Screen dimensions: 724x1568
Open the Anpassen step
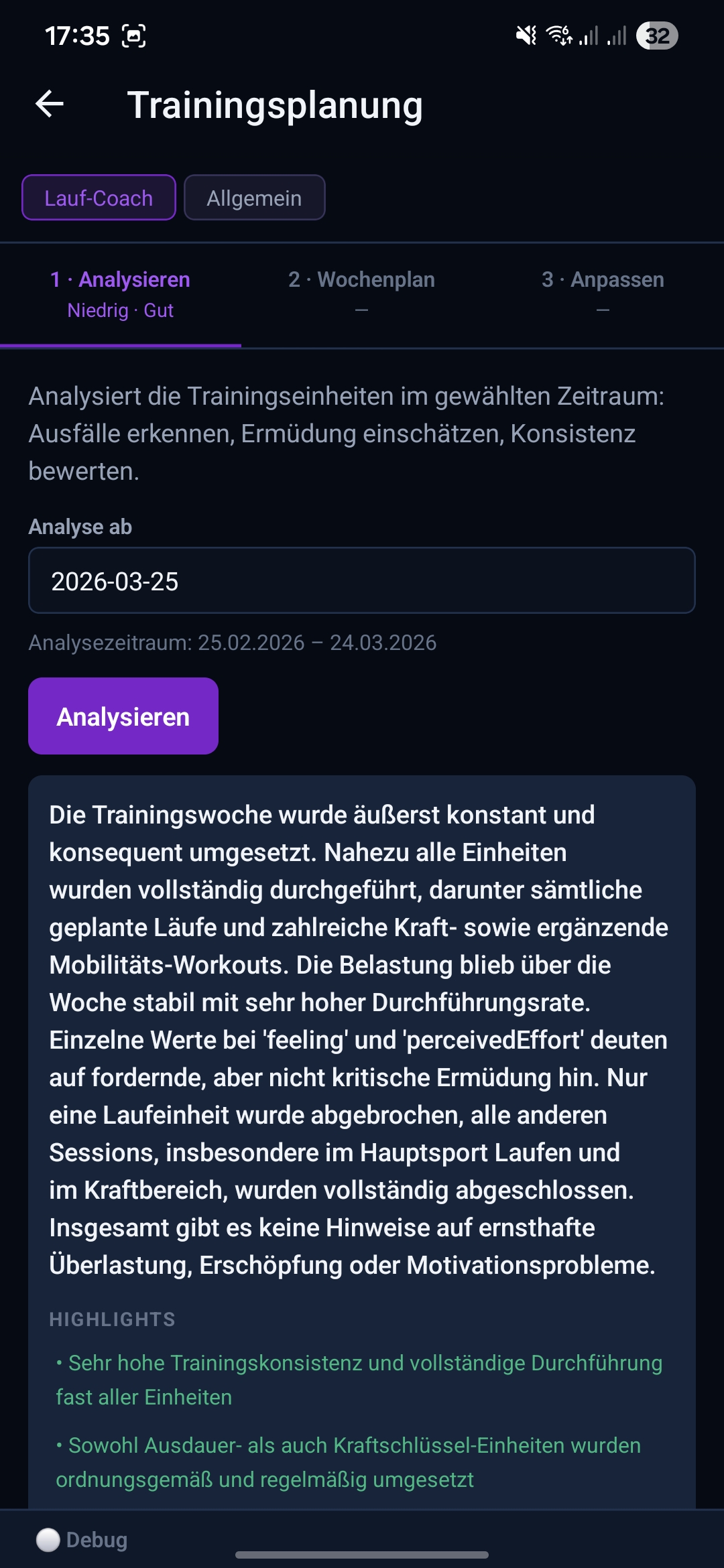pyautogui.click(x=603, y=279)
